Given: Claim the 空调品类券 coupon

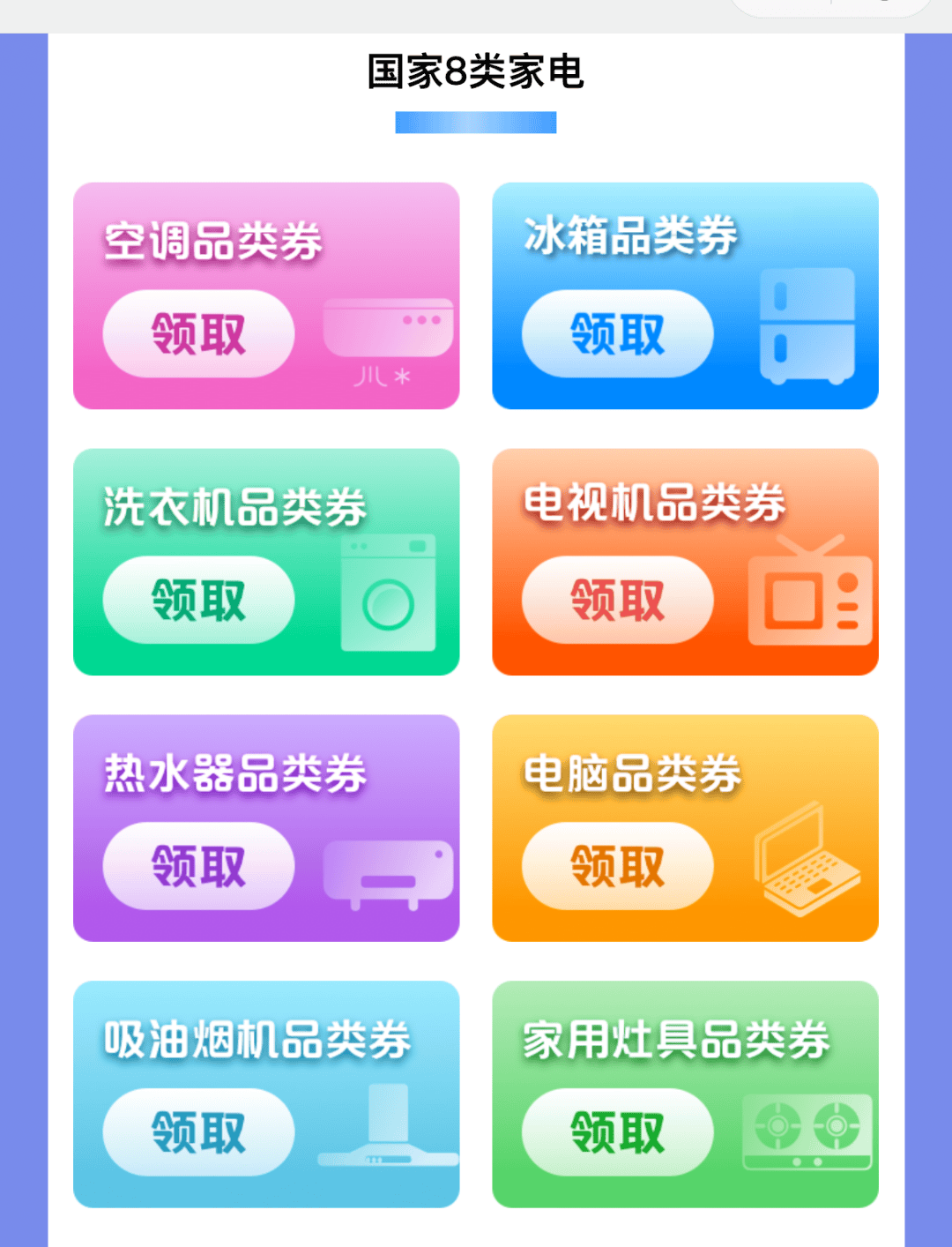Looking at the screenshot, I should 198,333.
